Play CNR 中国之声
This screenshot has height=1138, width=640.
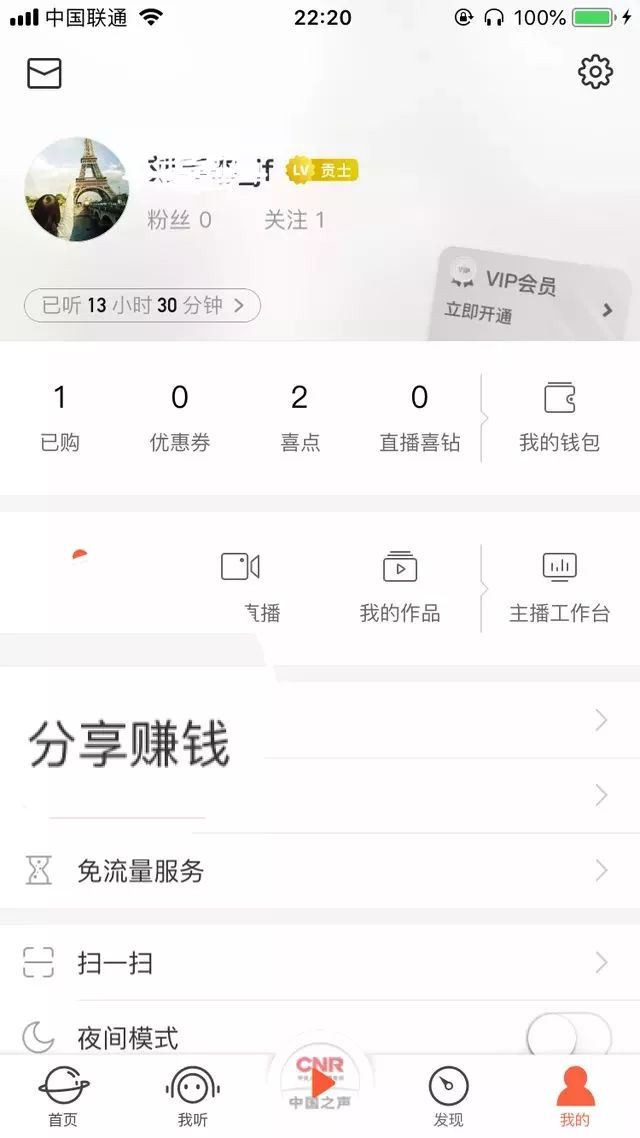320,1084
